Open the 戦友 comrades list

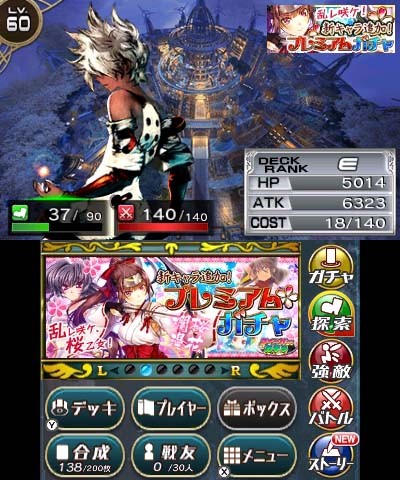171,456
